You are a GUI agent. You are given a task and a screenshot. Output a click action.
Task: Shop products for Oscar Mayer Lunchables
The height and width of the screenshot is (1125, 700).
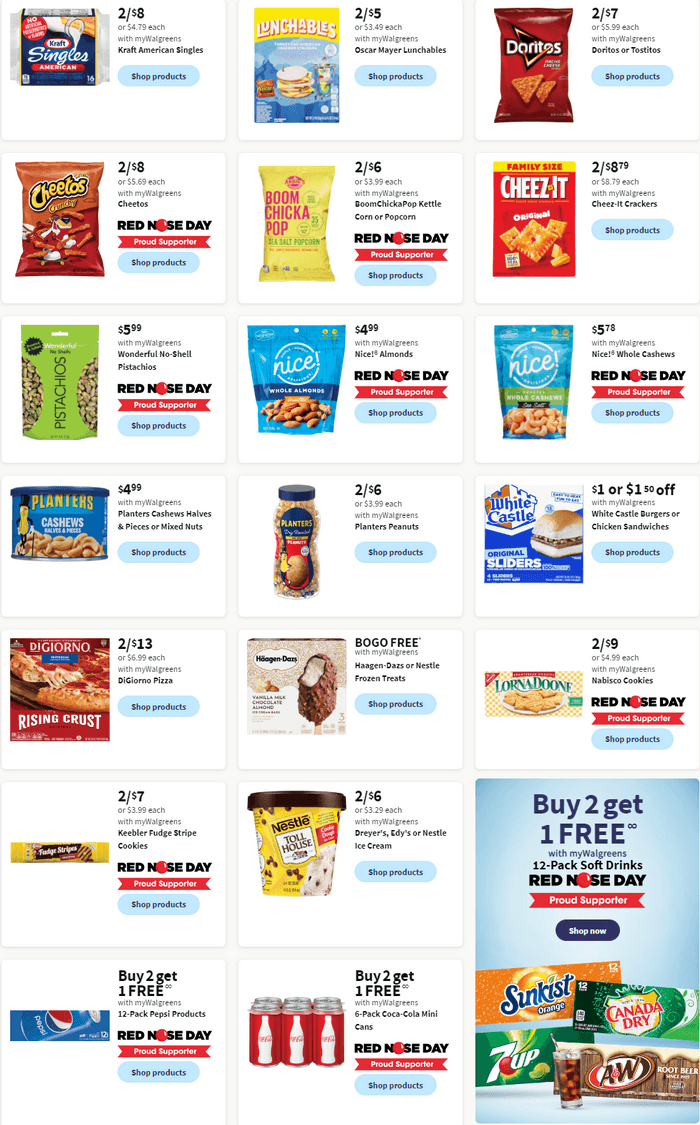click(395, 76)
